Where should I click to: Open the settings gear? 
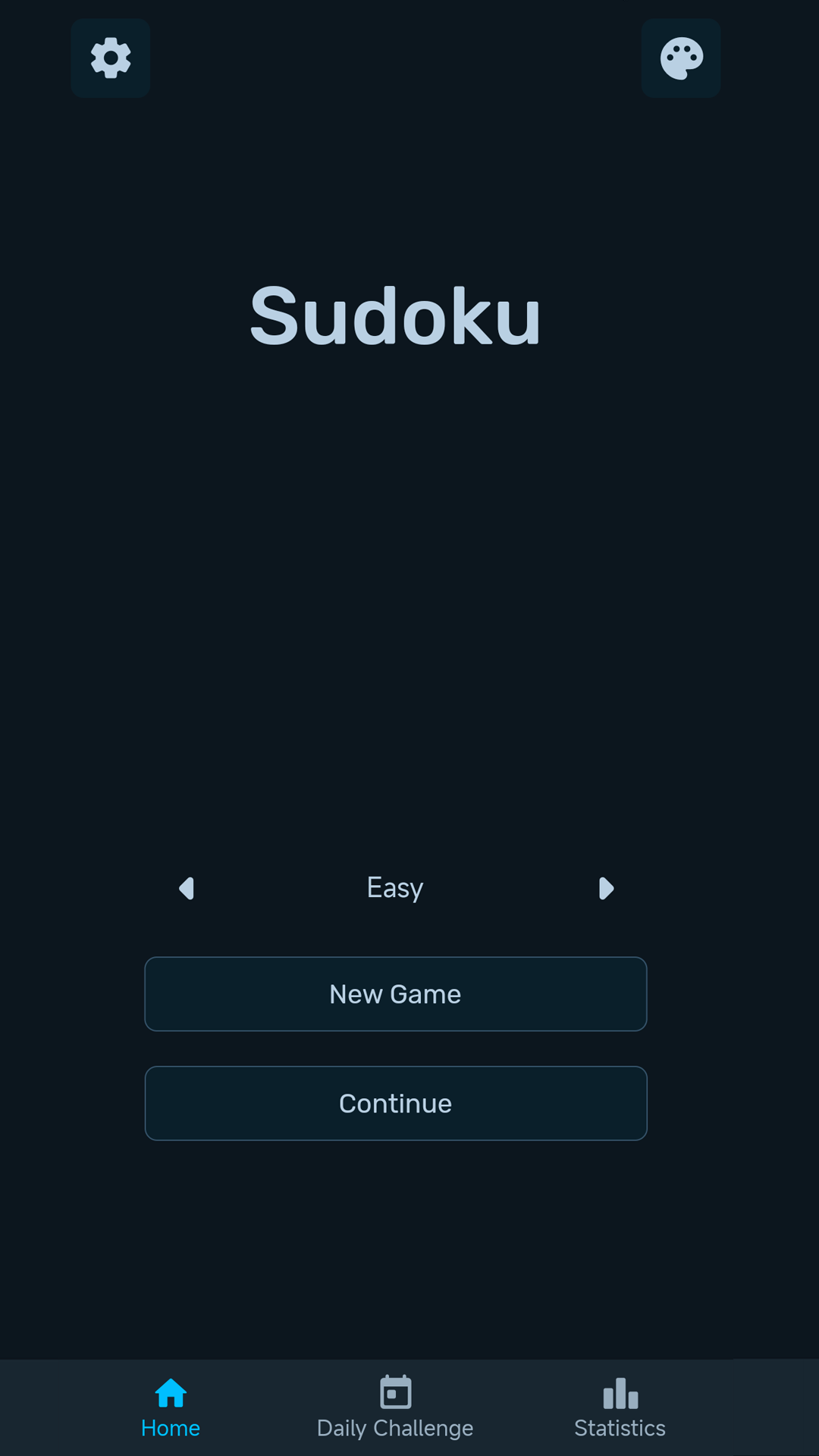click(111, 58)
